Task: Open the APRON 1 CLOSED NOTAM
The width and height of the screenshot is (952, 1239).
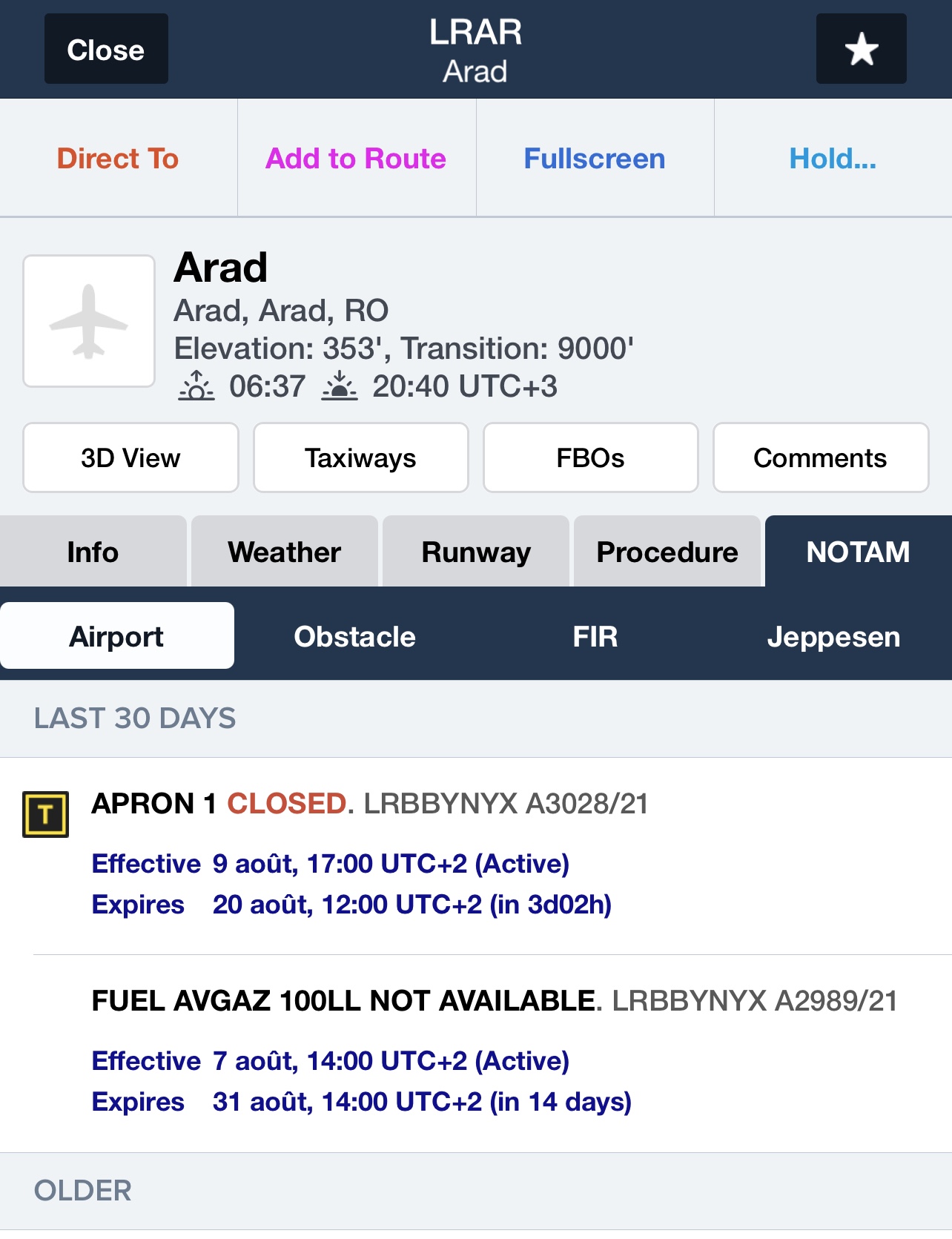Action: point(475,853)
